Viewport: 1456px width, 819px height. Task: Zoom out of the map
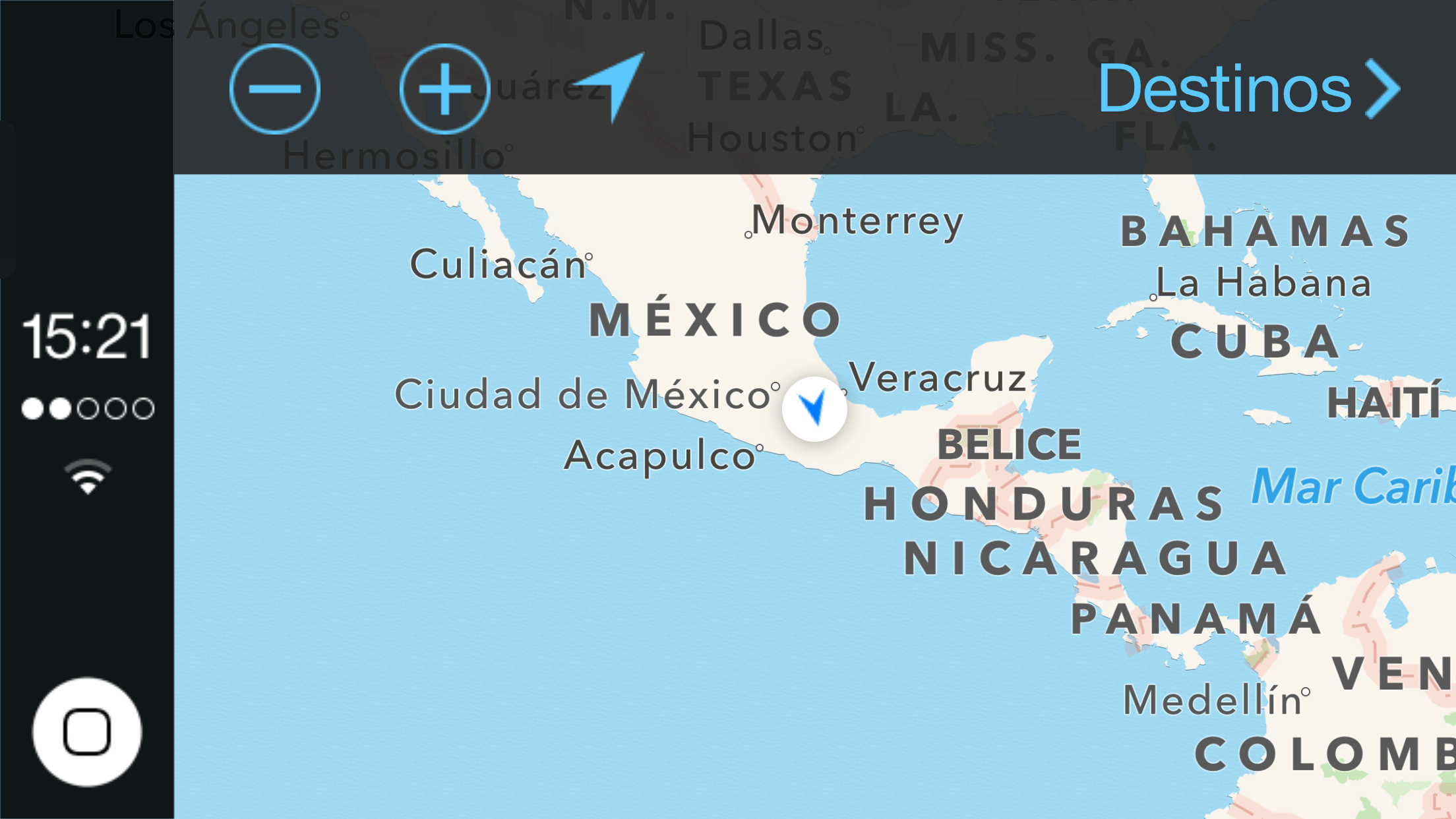click(x=275, y=89)
